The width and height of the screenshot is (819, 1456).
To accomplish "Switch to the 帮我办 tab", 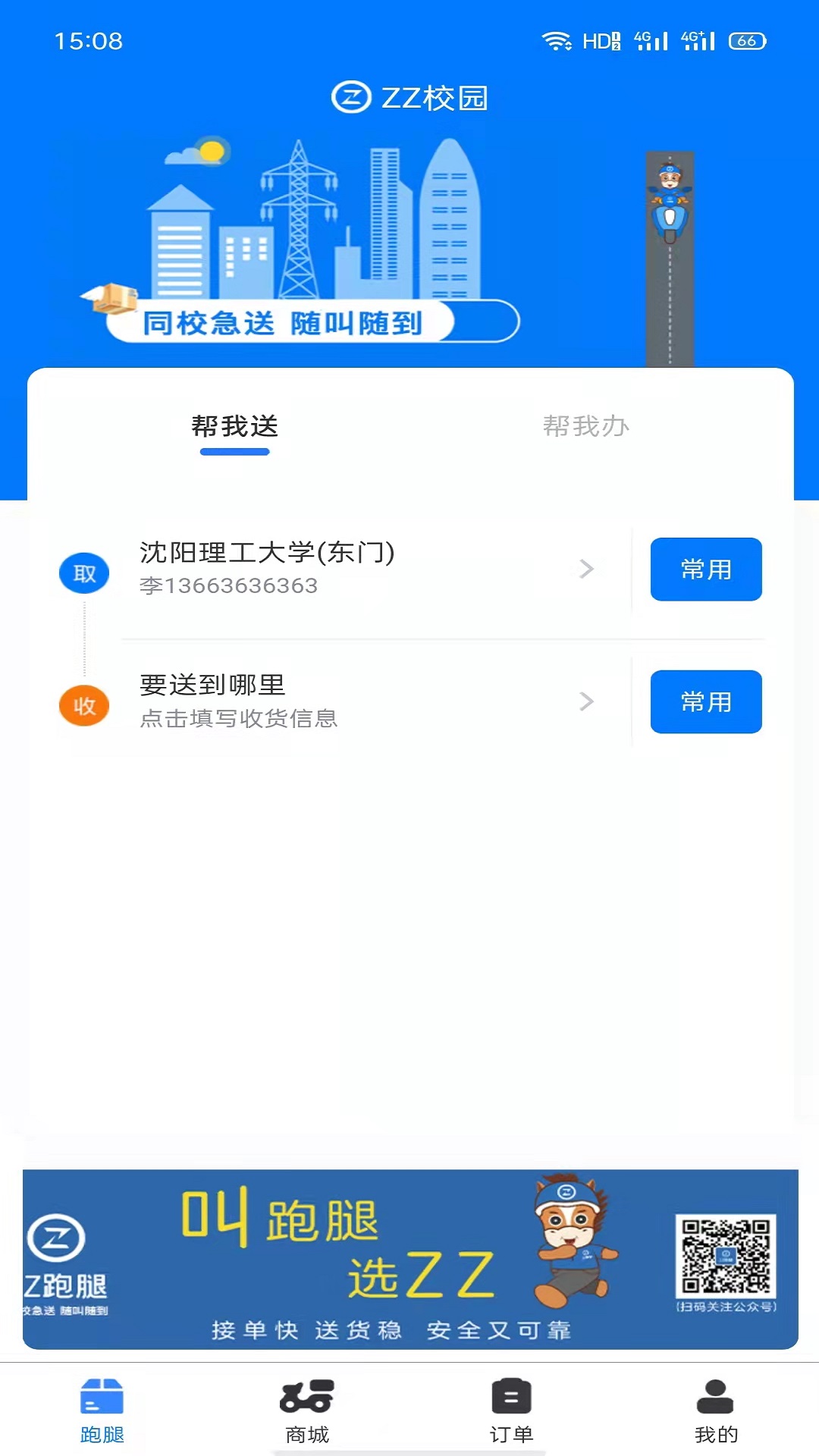I will point(585,427).
